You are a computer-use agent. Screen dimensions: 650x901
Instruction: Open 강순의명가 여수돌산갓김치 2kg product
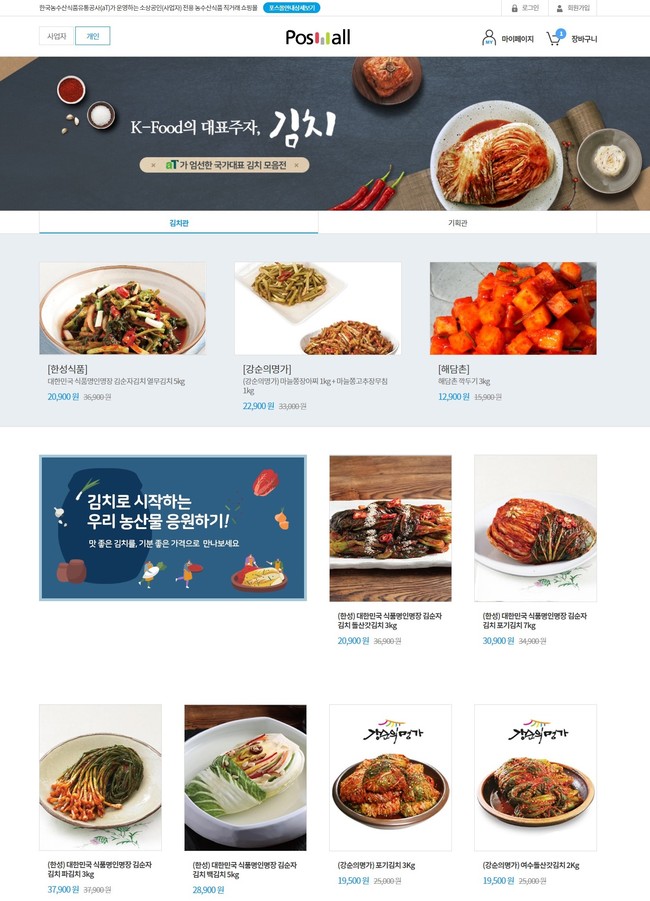[x=535, y=777]
